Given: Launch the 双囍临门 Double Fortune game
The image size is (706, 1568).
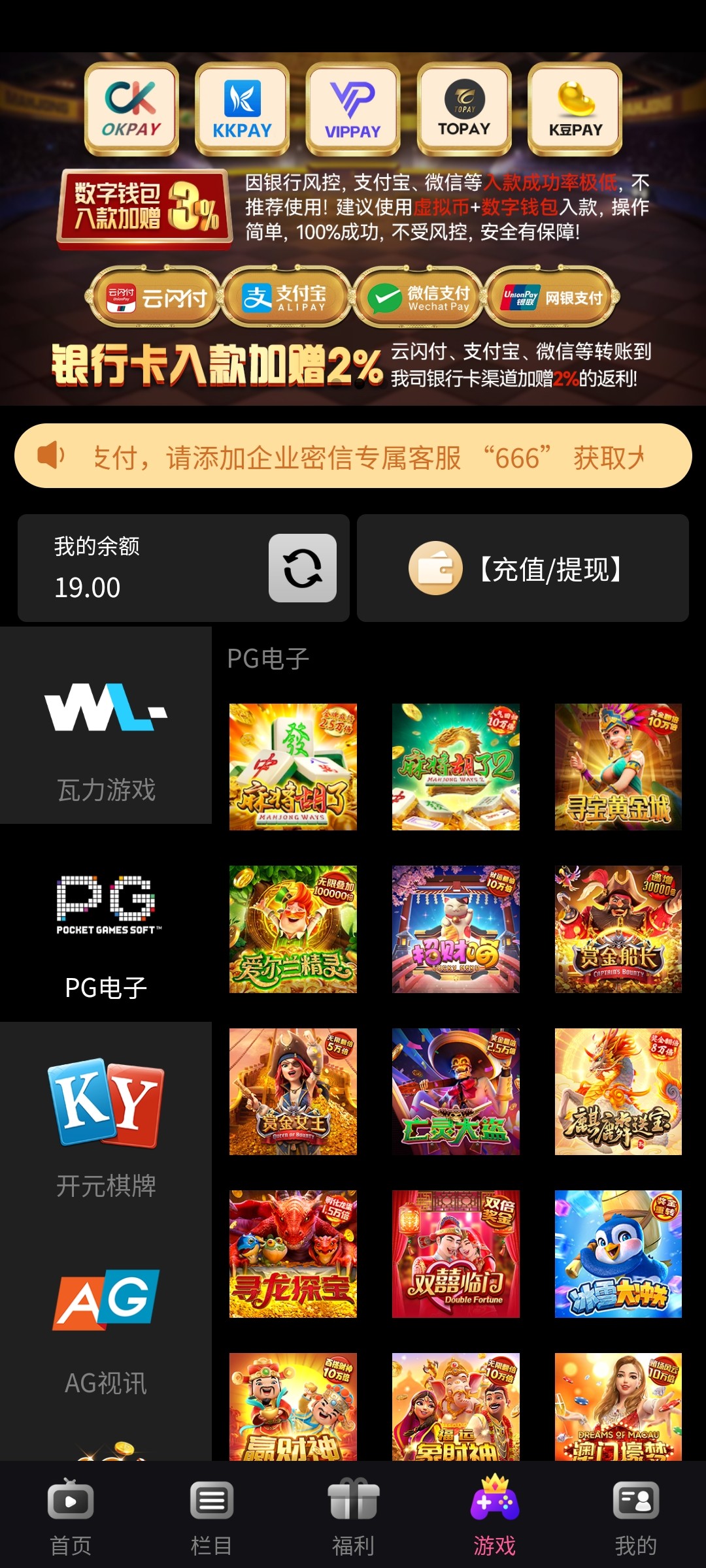Looking at the screenshot, I should point(456,1254).
